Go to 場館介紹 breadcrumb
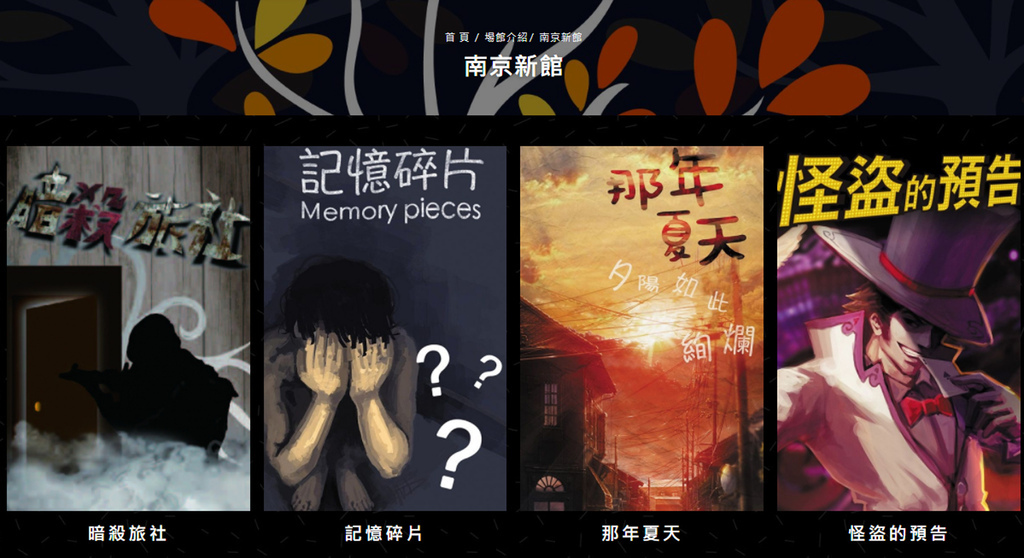The image size is (1024, 558). coord(507,37)
